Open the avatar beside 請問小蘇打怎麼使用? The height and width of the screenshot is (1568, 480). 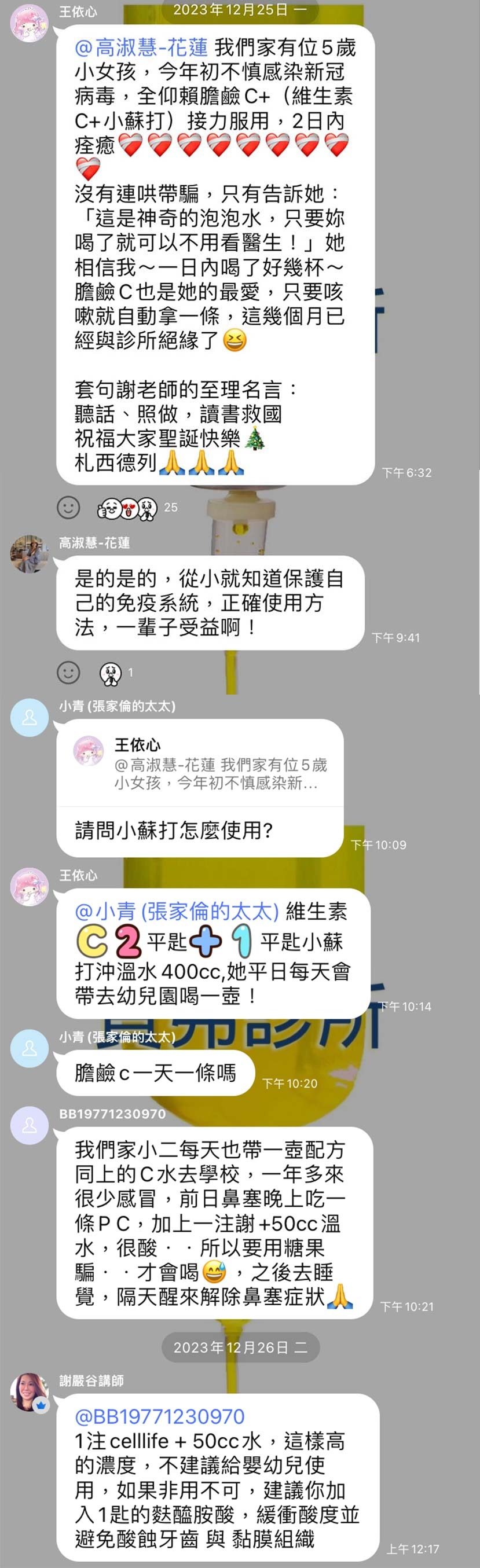(29, 718)
